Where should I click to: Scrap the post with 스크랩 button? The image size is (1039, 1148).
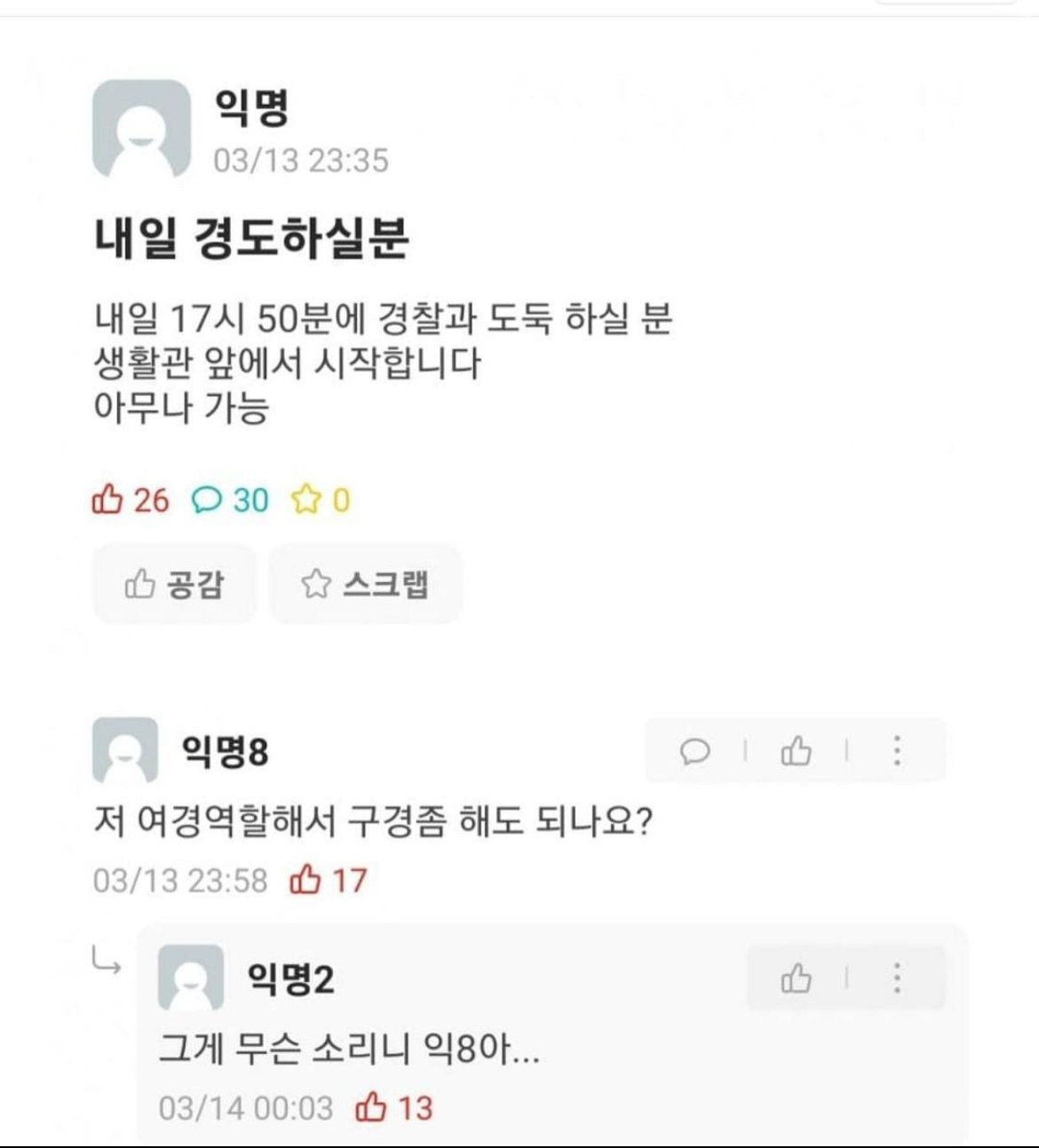pyautogui.click(x=365, y=583)
